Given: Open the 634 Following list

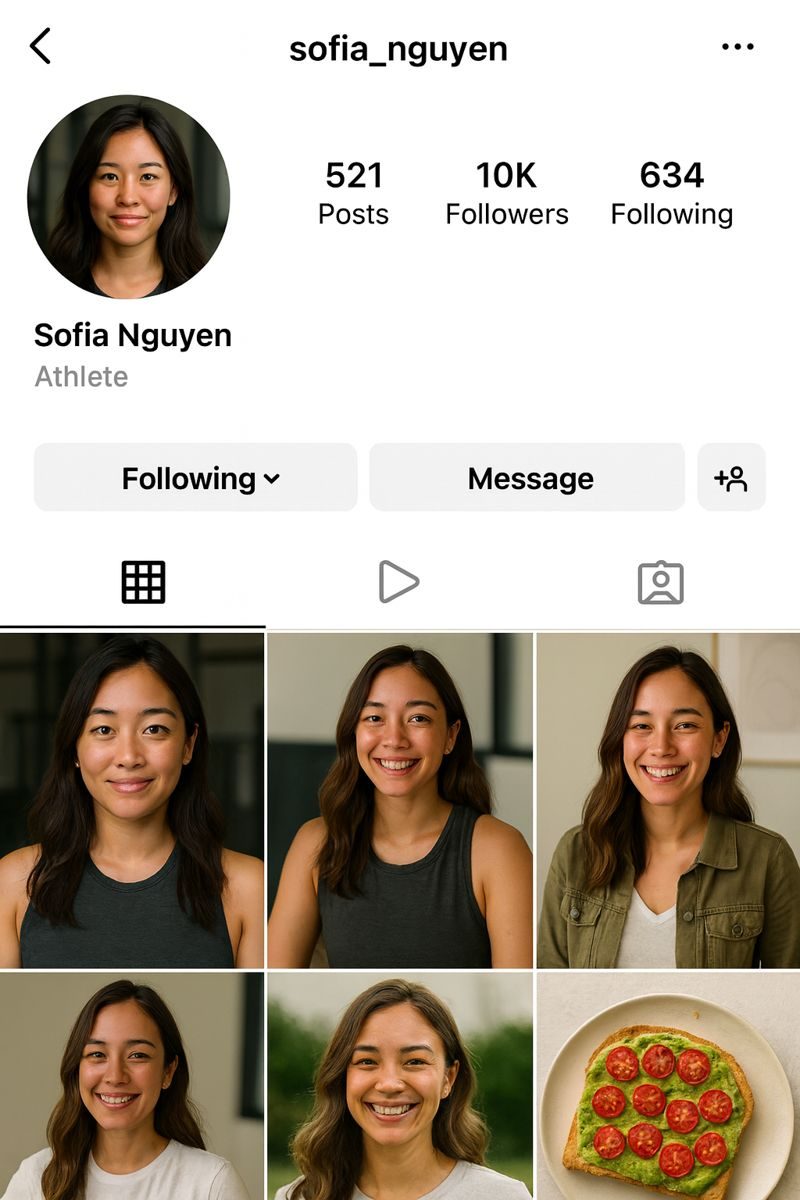Looking at the screenshot, I should [x=671, y=192].
